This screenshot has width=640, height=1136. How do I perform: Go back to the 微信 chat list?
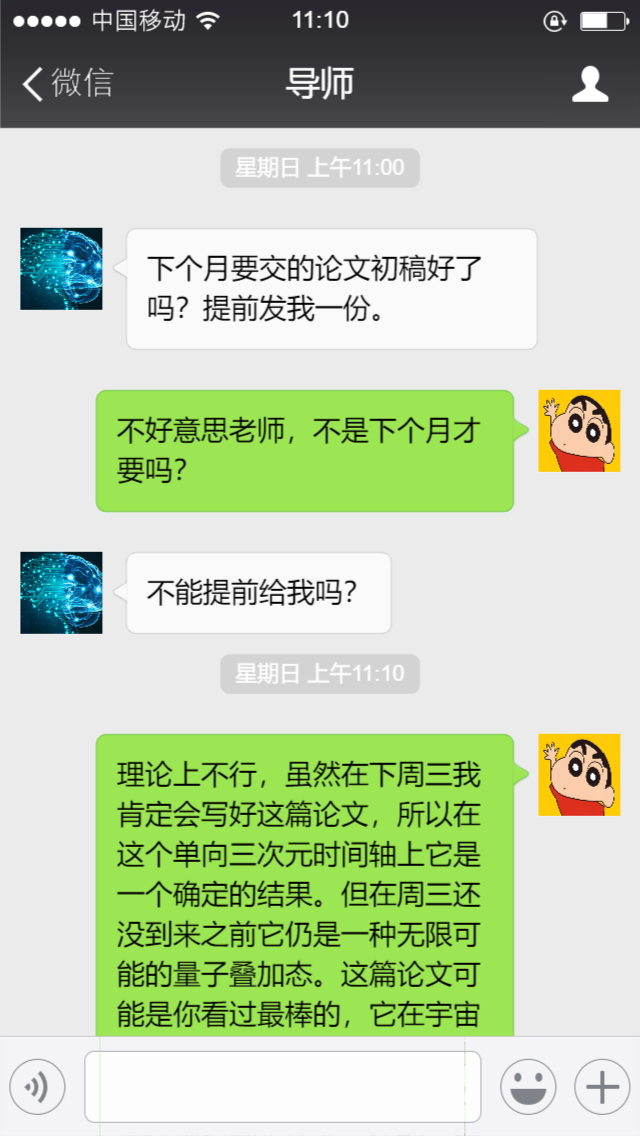[66, 84]
